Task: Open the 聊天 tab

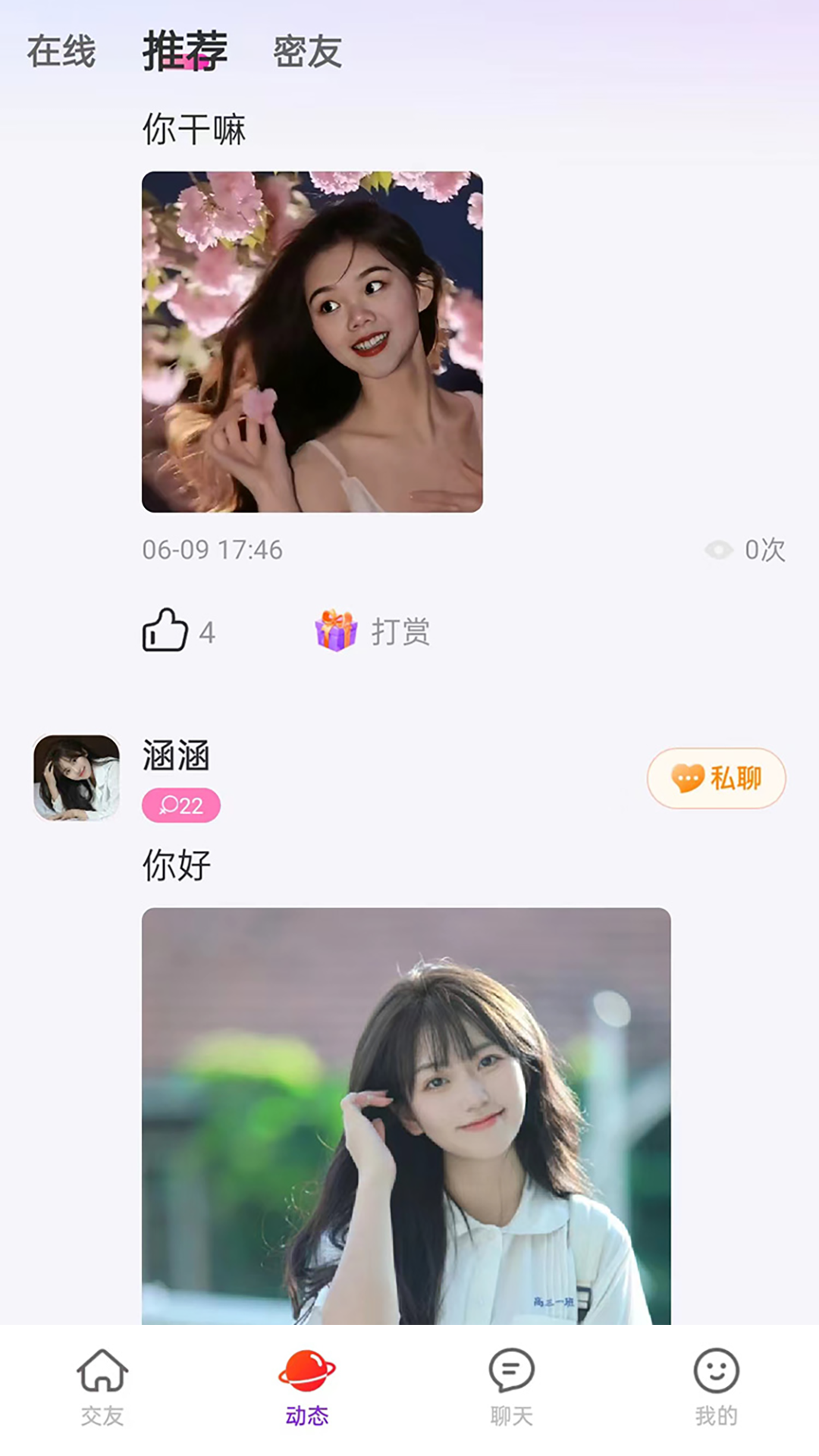Action: coord(511,1386)
